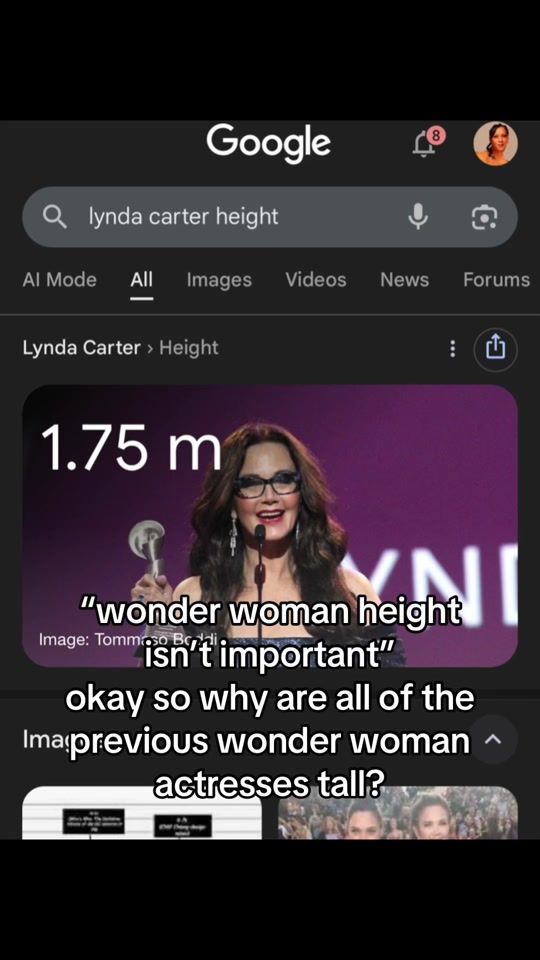The height and width of the screenshot is (960, 540).
Task: Collapse the Images section with the chevron
Action: 495,740
